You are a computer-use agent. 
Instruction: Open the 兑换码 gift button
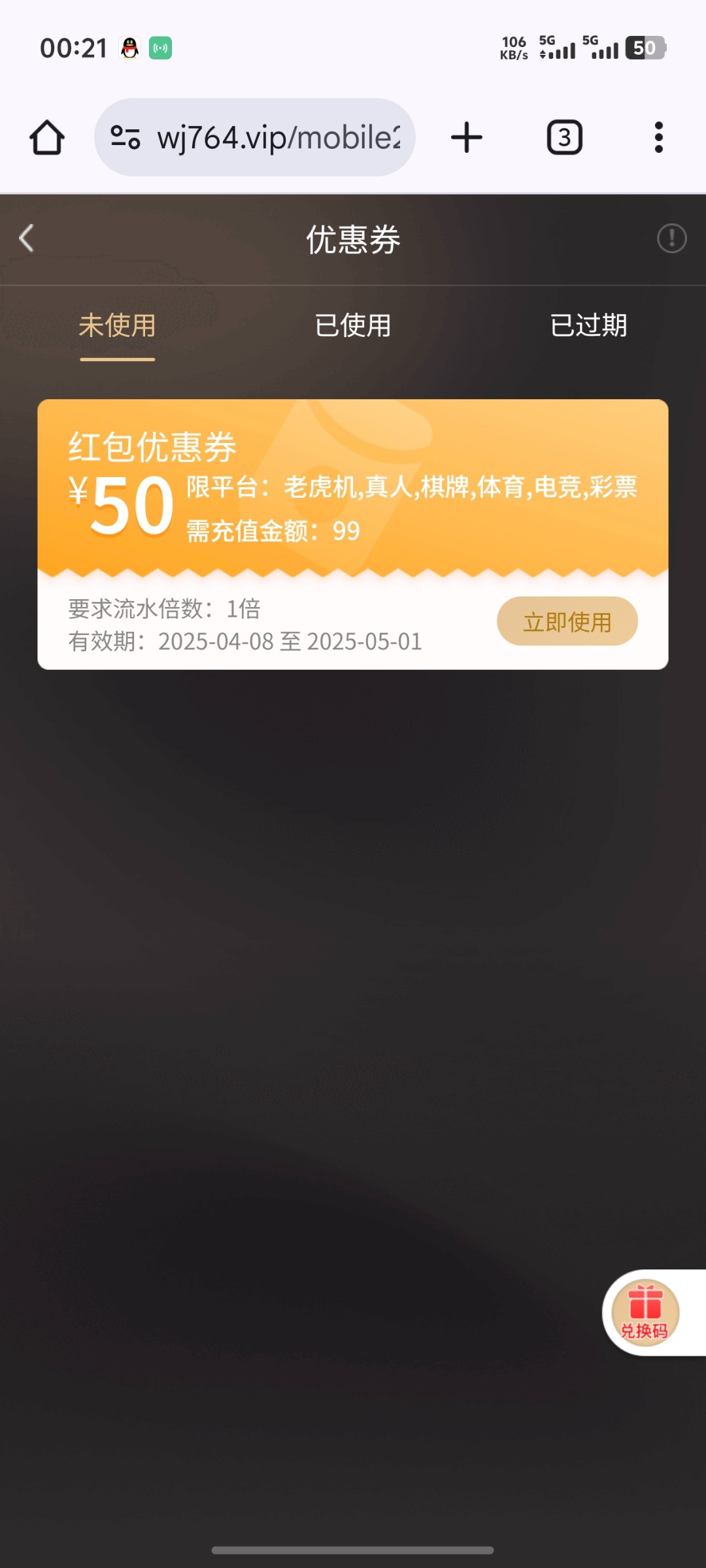coord(645,1312)
